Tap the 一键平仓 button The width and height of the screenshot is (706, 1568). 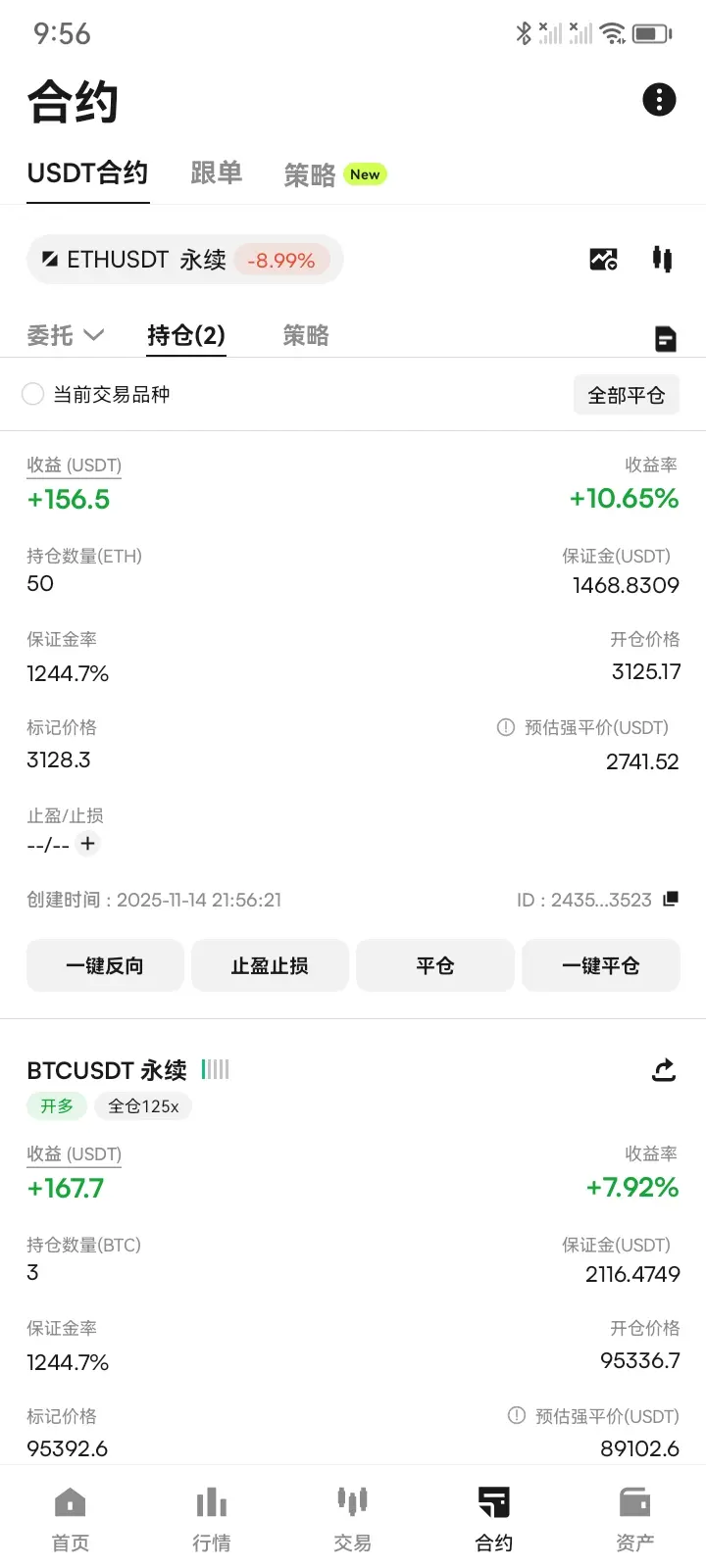pos(600,965)
